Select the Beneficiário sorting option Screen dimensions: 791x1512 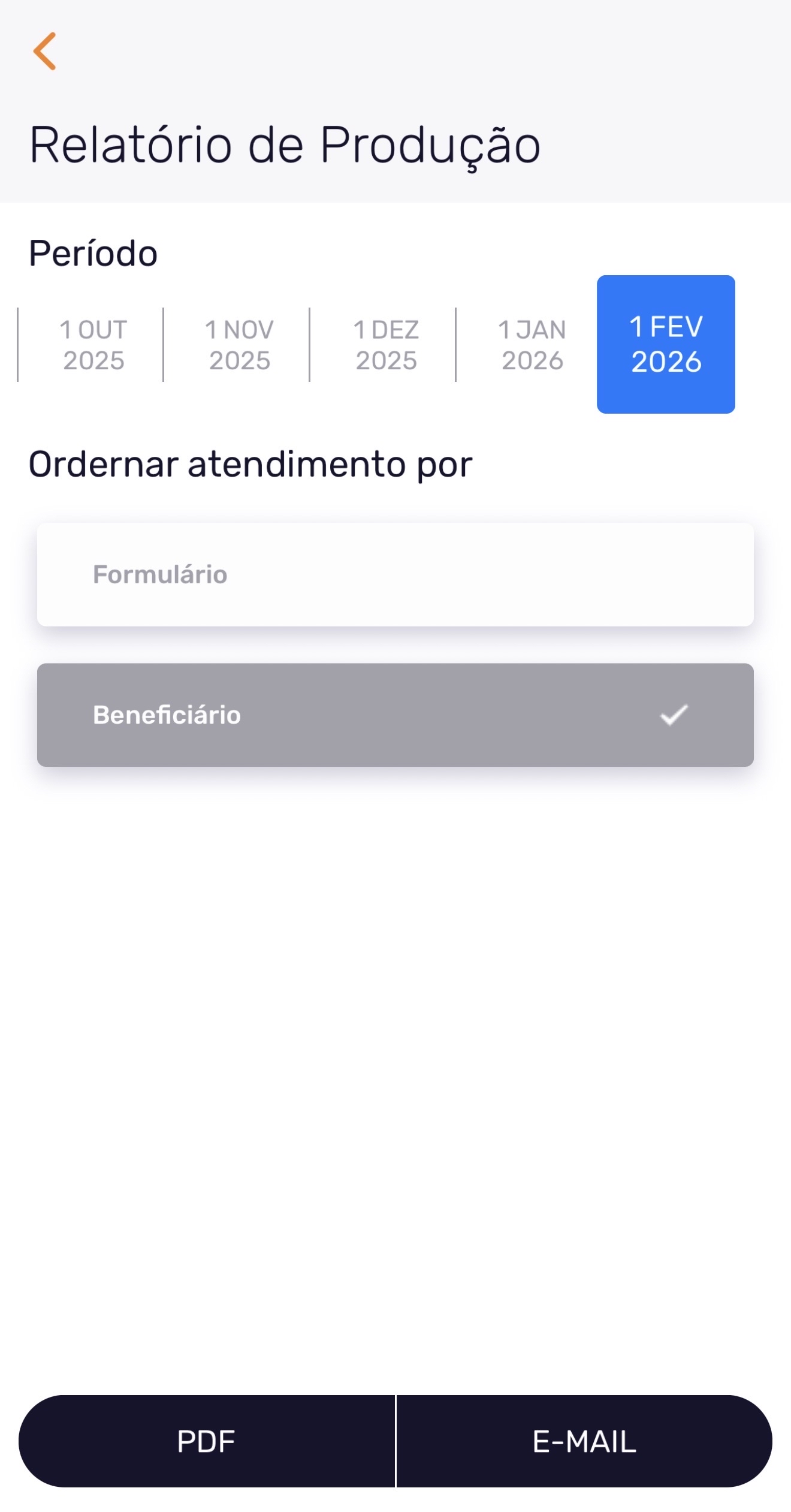click(395, 715)
